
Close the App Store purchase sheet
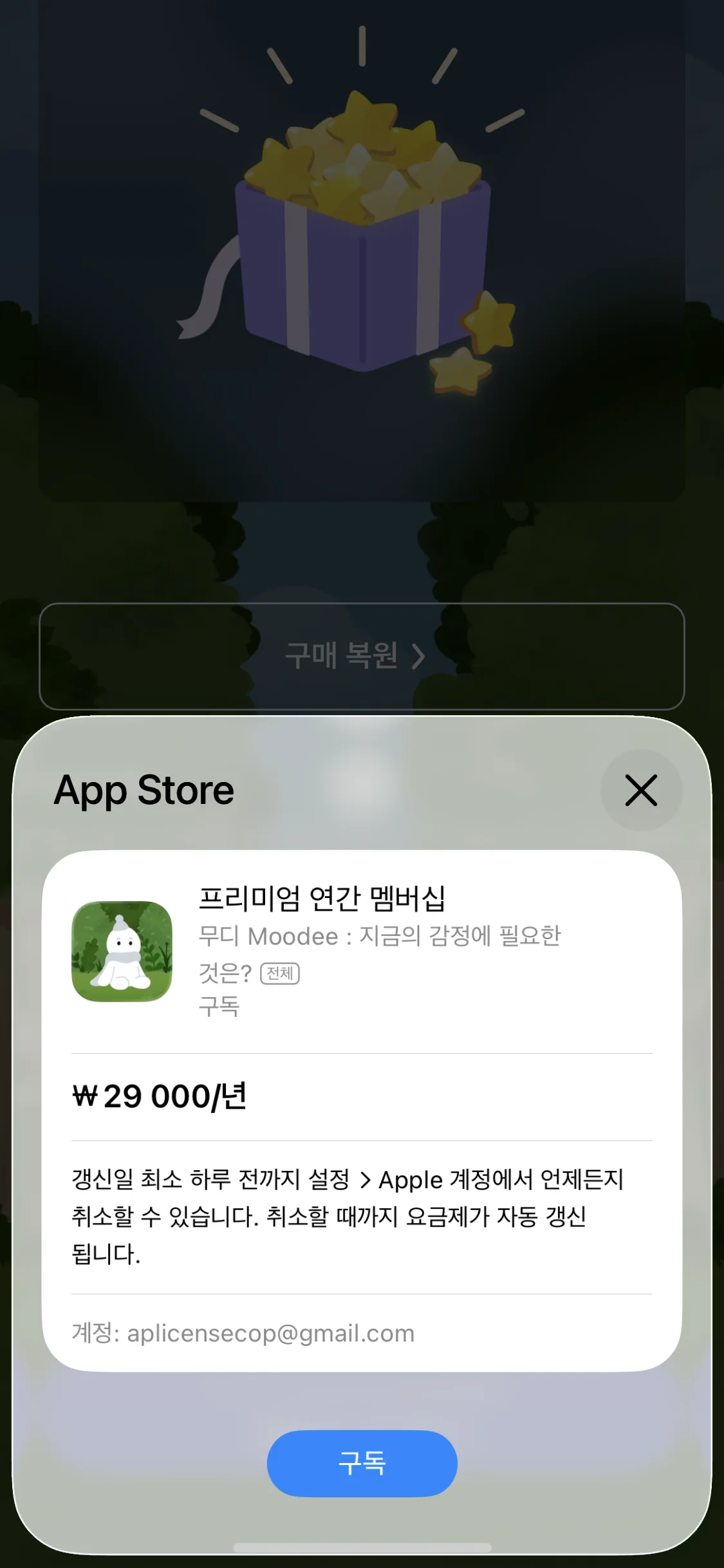click(641, 790)
